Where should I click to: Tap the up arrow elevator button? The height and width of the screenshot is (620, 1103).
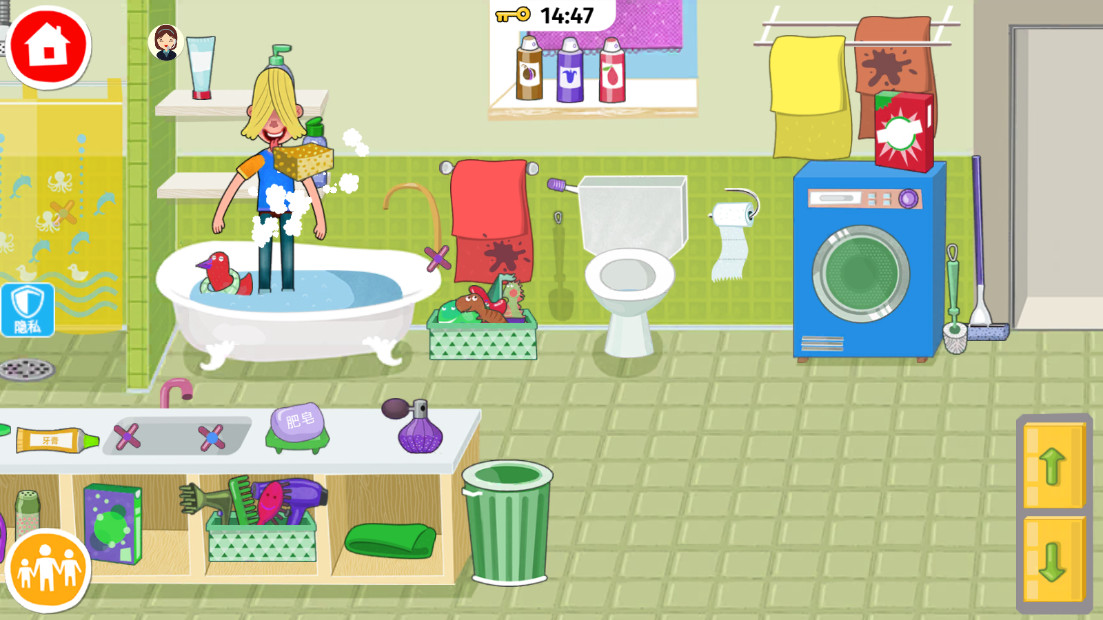click(x=1053, y=466)
